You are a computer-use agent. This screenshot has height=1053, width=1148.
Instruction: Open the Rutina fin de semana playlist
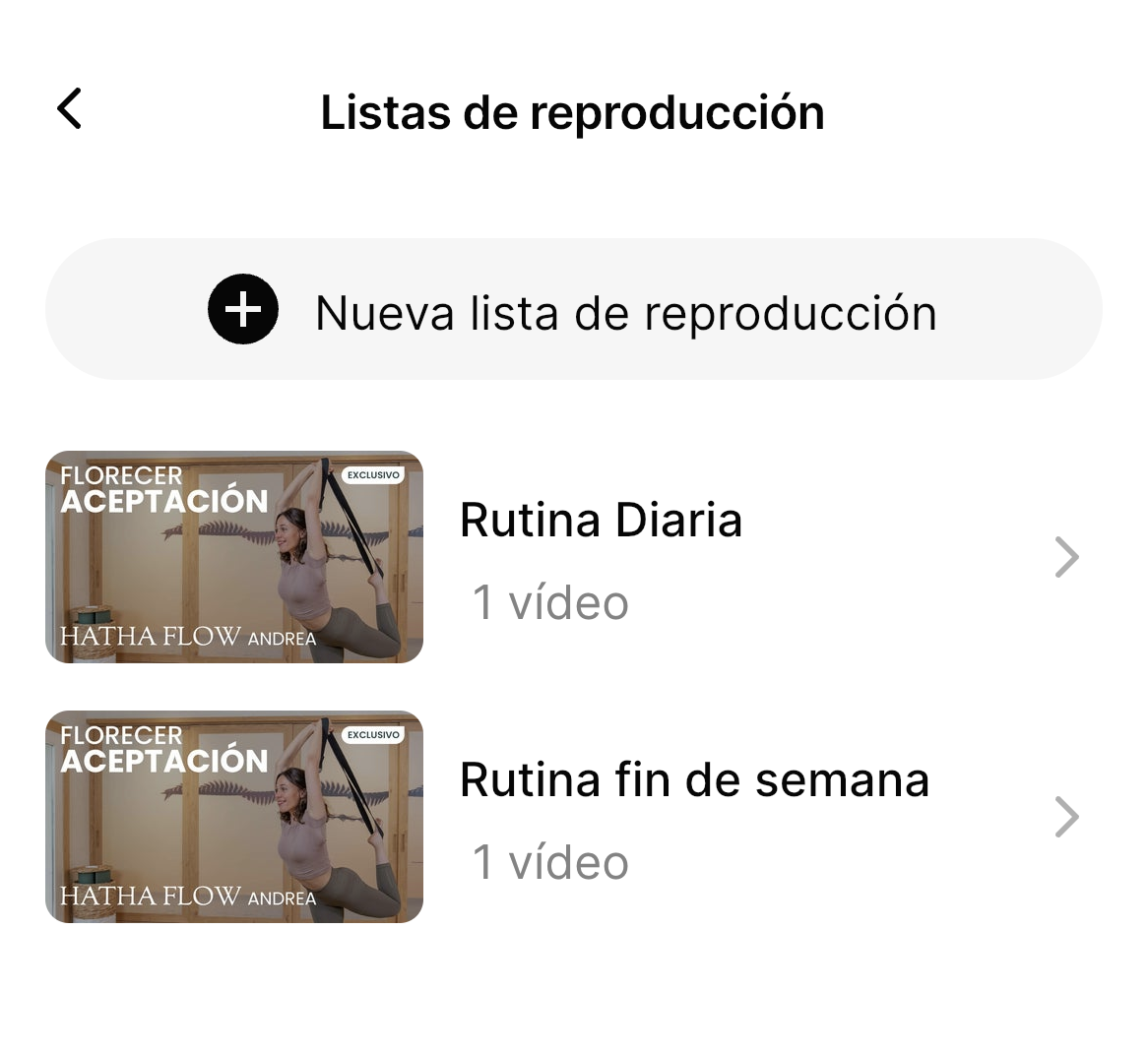[x=693, y=817]
